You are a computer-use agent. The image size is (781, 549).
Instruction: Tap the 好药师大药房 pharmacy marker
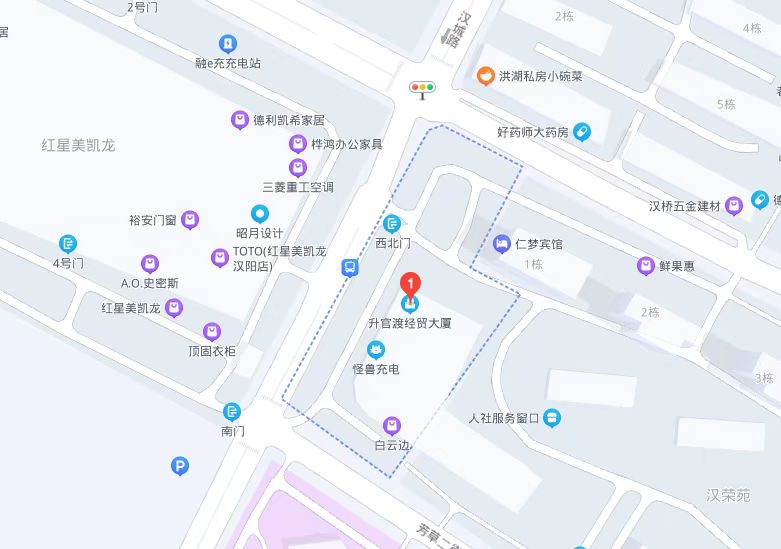pos(582,132)
